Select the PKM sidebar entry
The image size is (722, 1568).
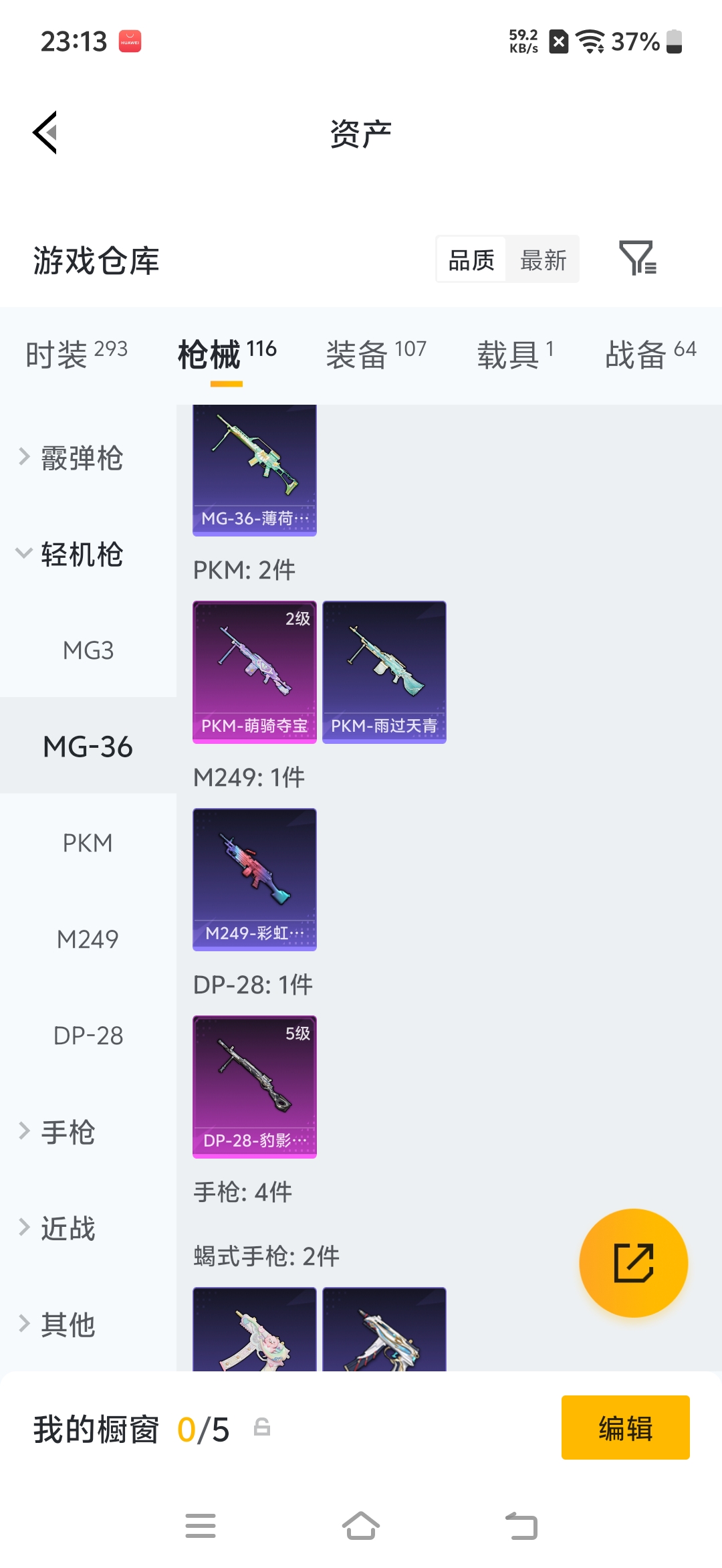pyautogui.click(x=89, y=844)
